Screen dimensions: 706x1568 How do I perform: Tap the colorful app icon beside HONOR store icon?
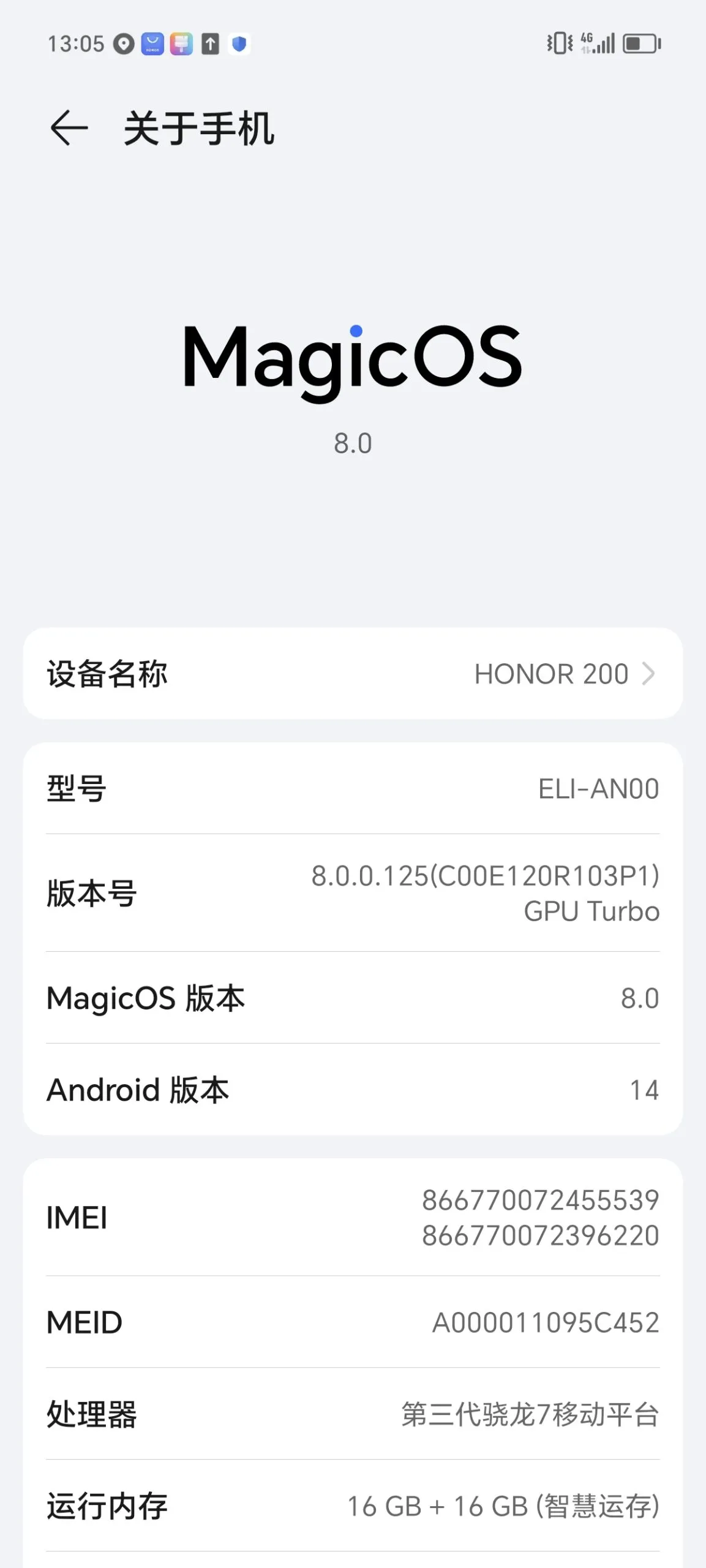pyautogui.click(x=181, y=44)
